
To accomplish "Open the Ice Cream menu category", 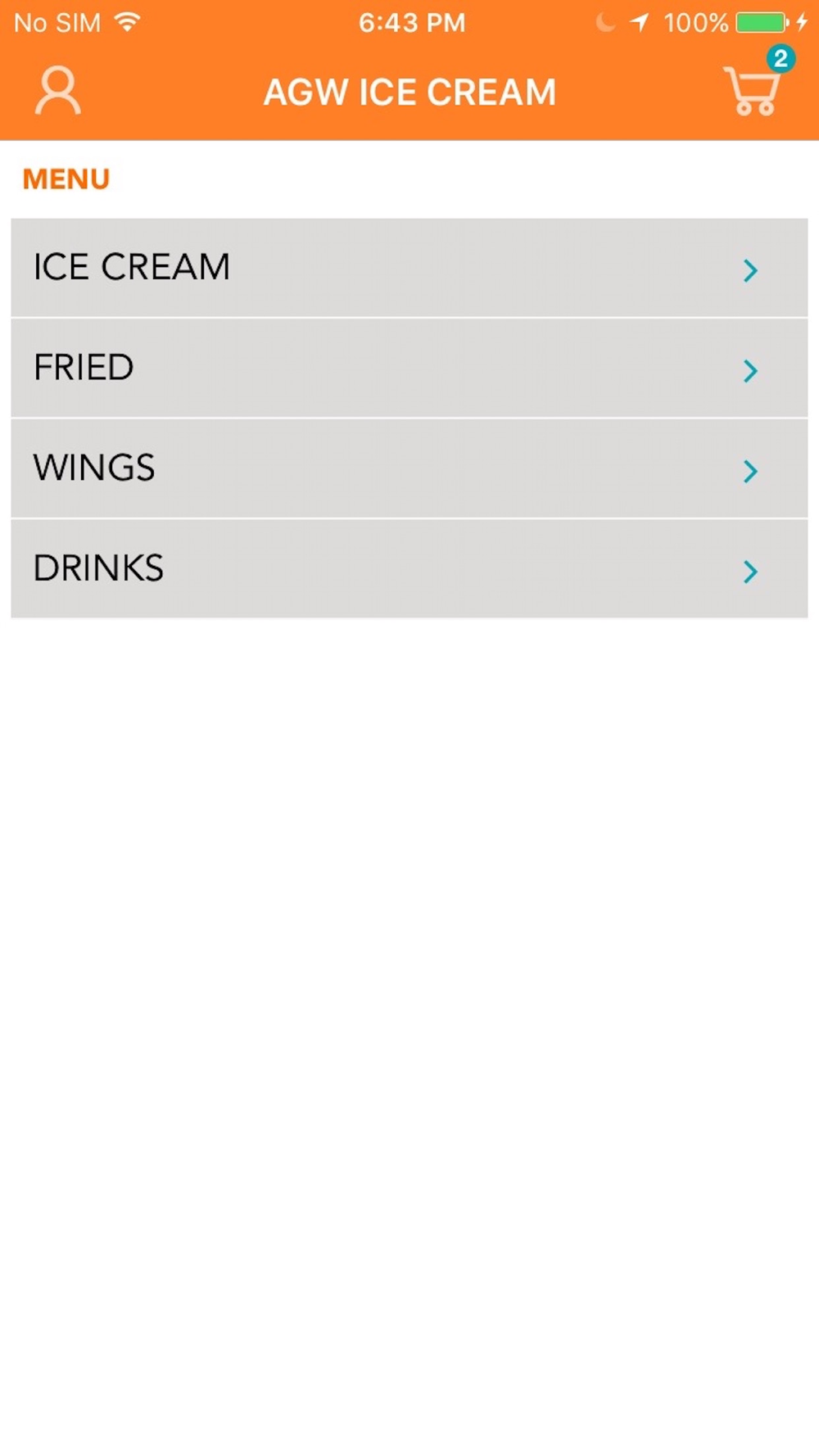I will pyautogui.click(x=409, y=268).
